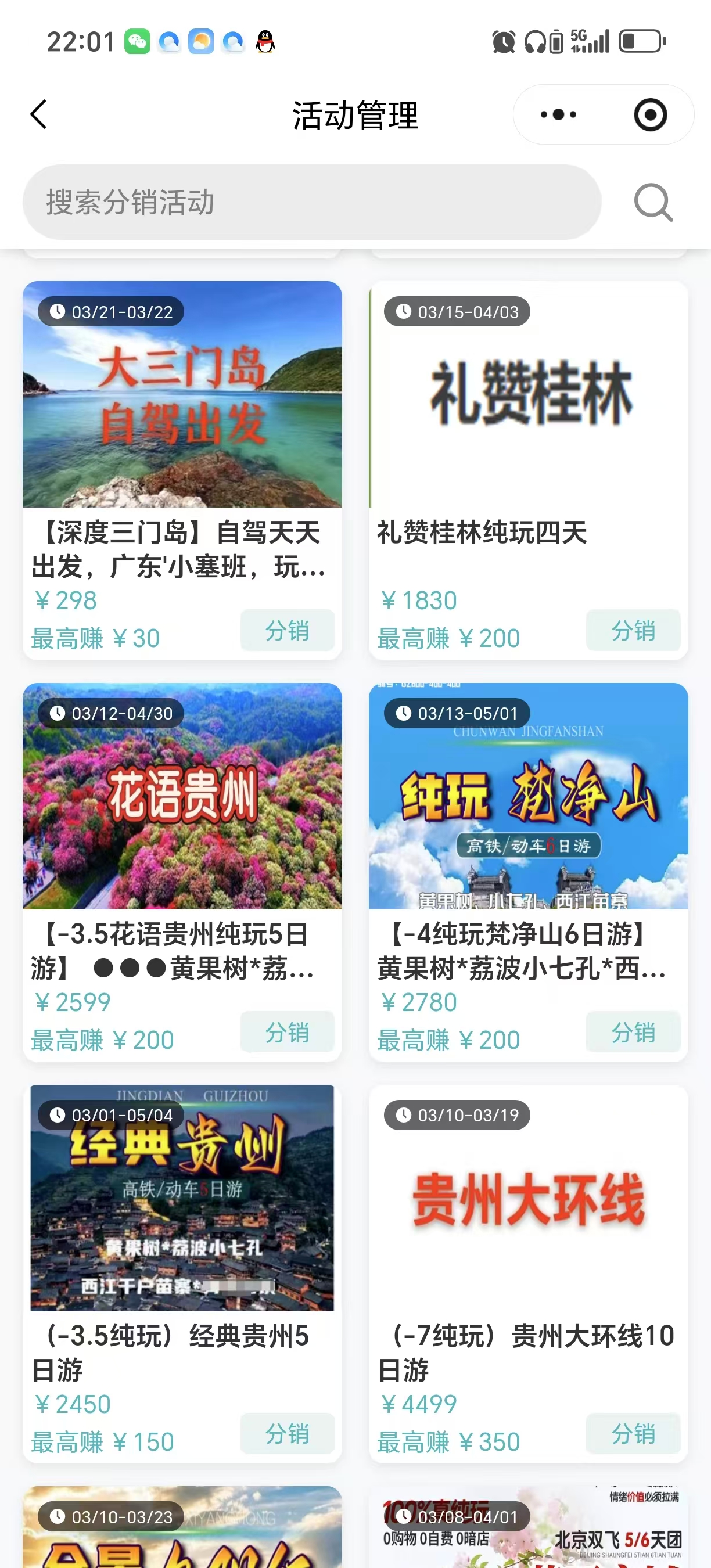Tap 分销 for the ¥2450 经典贵州 trip
This screenshot has height=1568, width=711.
tap(288, 1433)
